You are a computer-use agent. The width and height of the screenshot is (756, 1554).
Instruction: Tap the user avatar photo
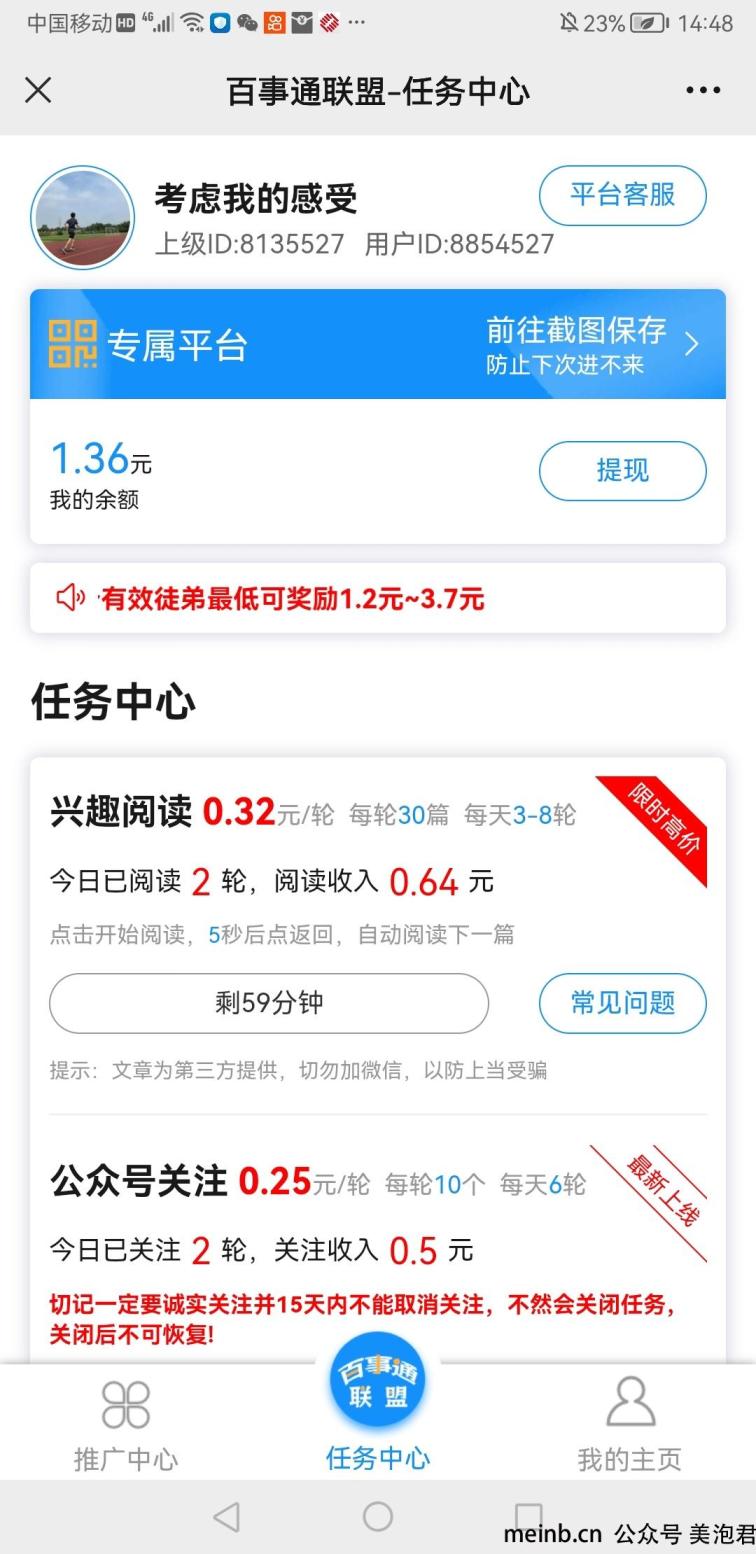tap(82, 218)
